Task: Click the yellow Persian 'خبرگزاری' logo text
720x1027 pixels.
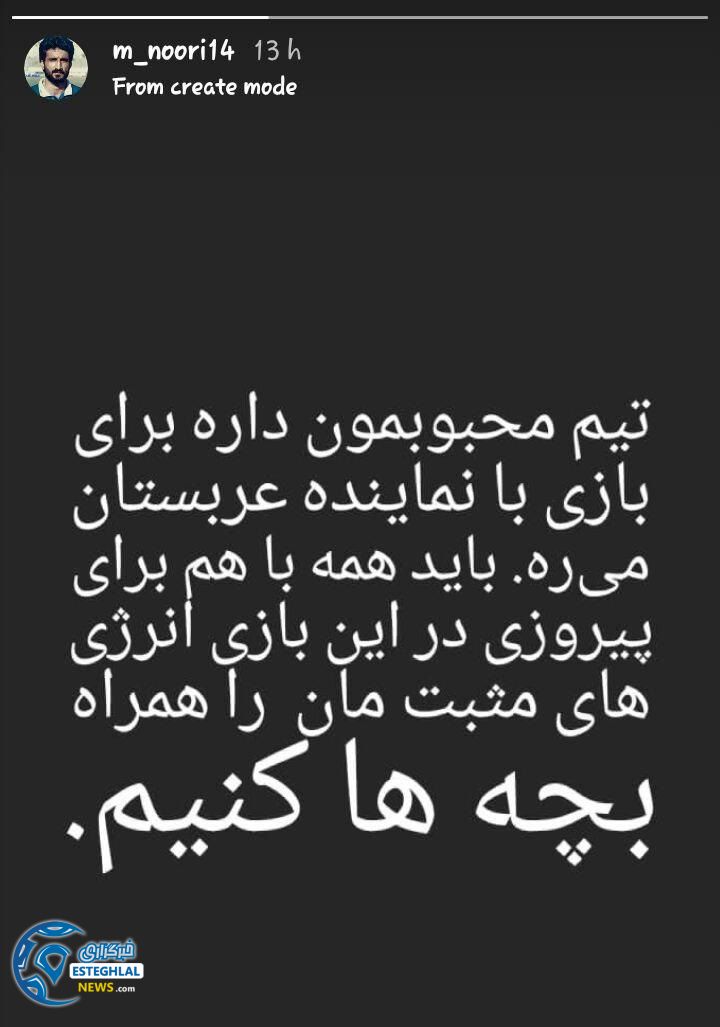Action: tap(110, 950)
